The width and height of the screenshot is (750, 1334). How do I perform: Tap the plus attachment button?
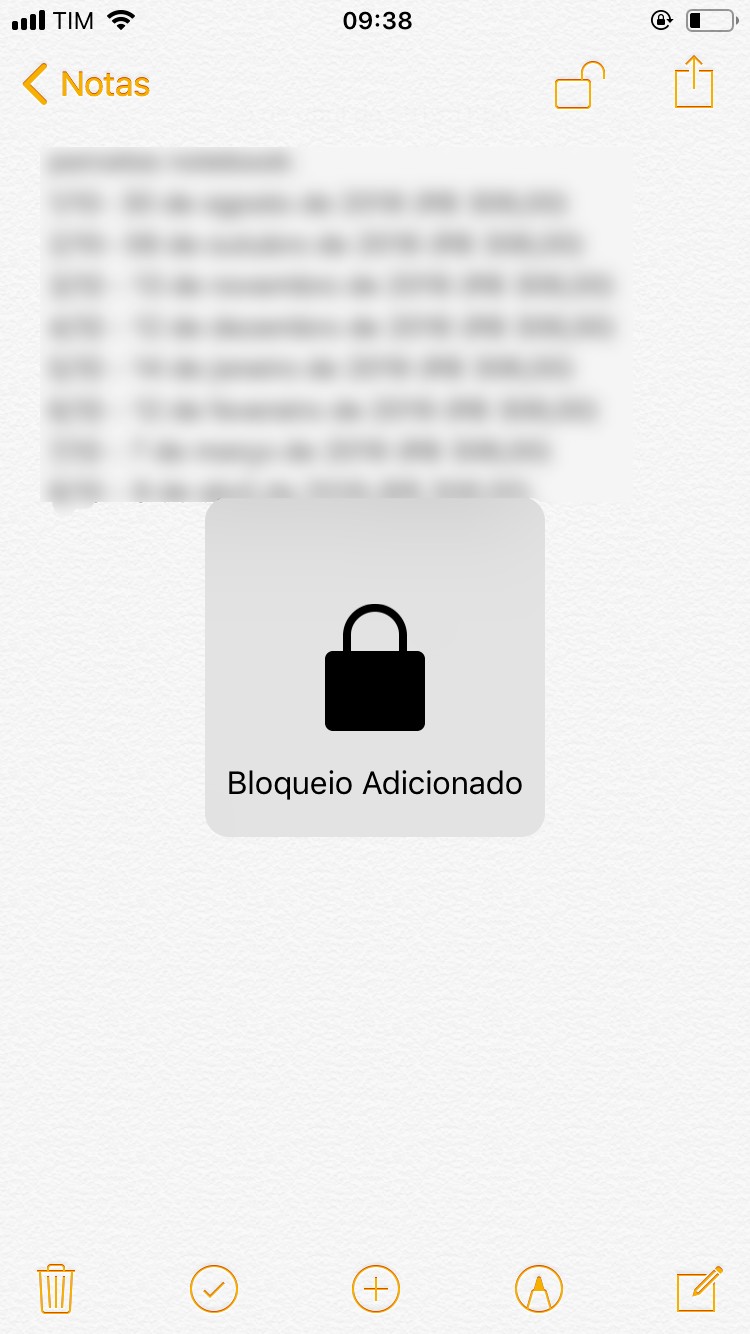coord(376,1288)
